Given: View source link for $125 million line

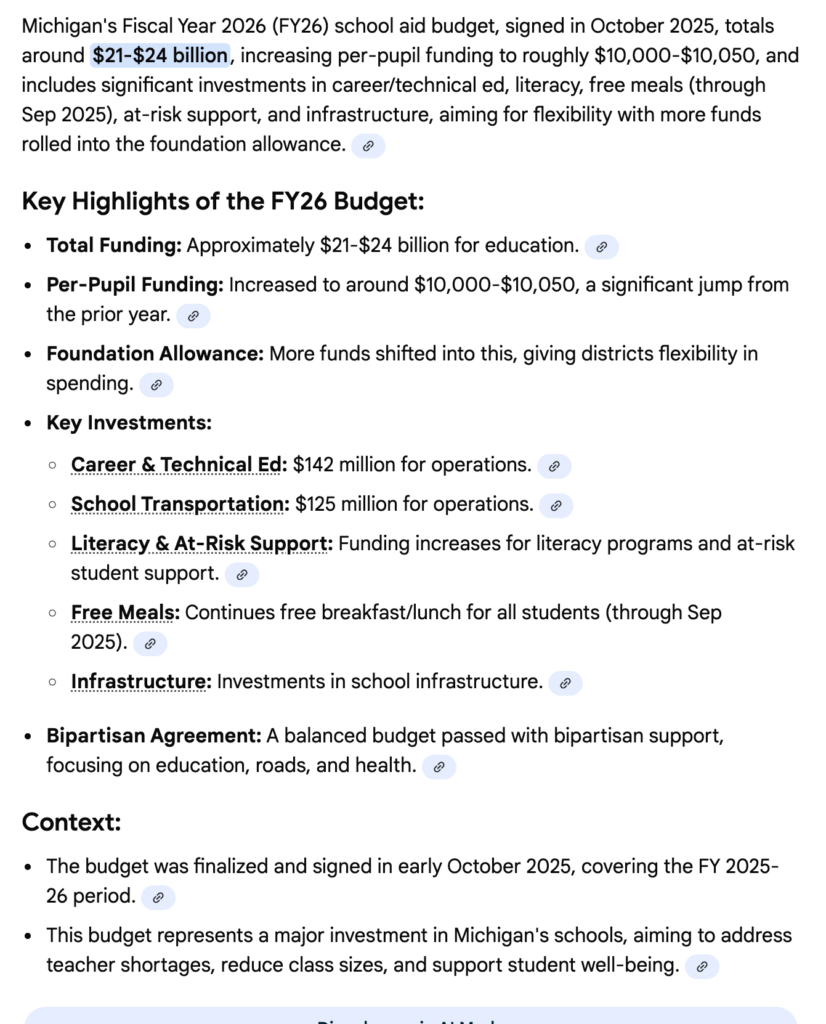Looking at the screenshot, I should [556, 506].
